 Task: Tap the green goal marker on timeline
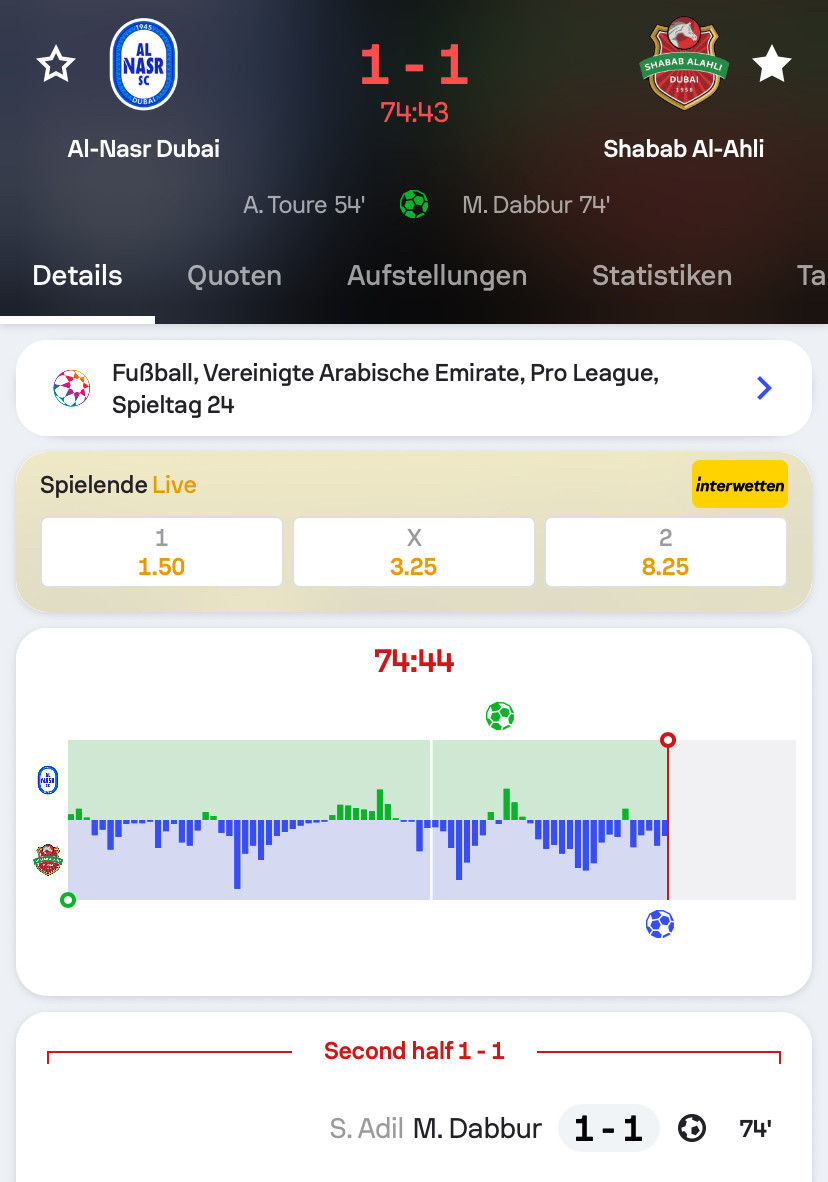499,716
